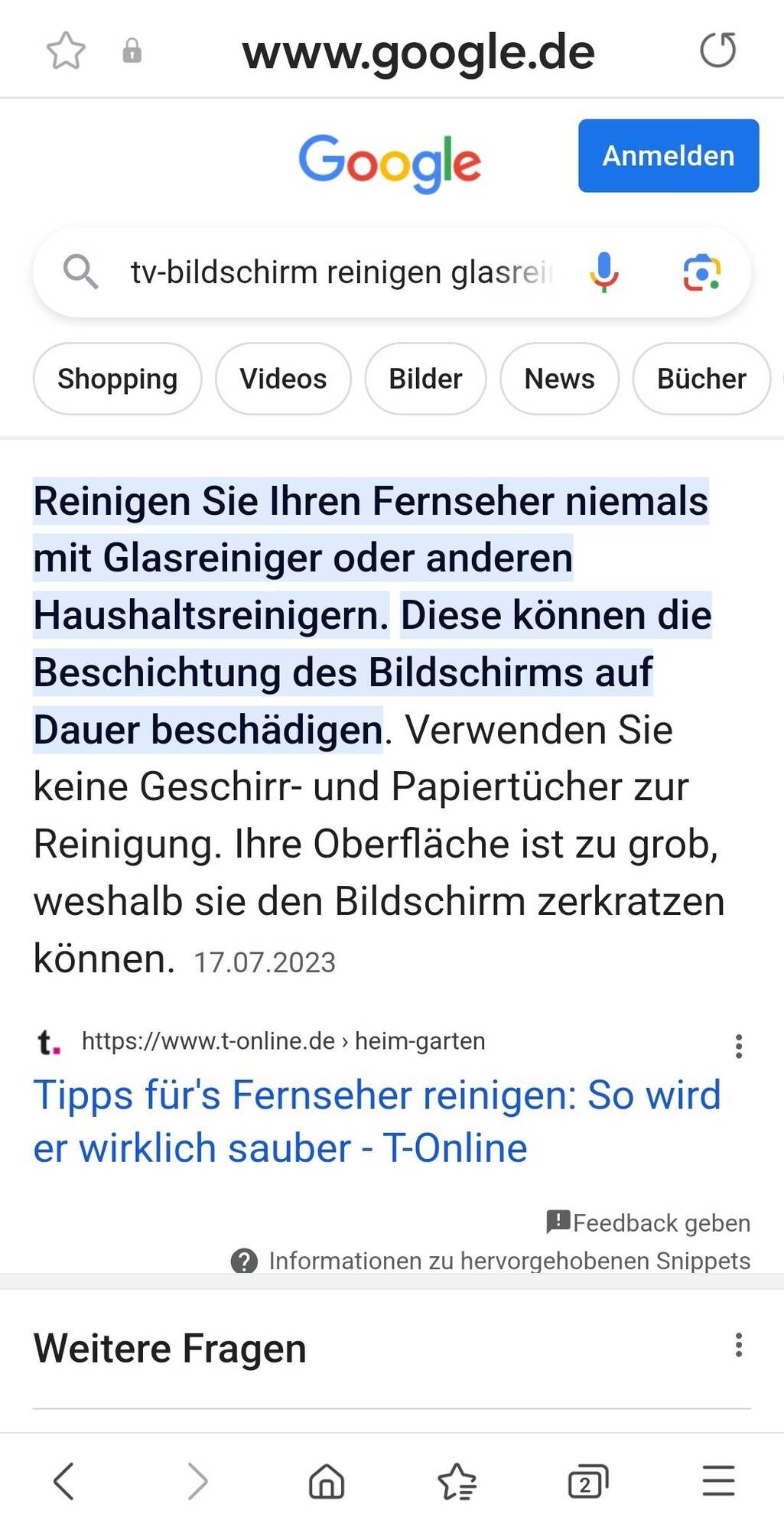Open the browser tabs overview
The image size is (784, 1530).
tap(587, 1481)
